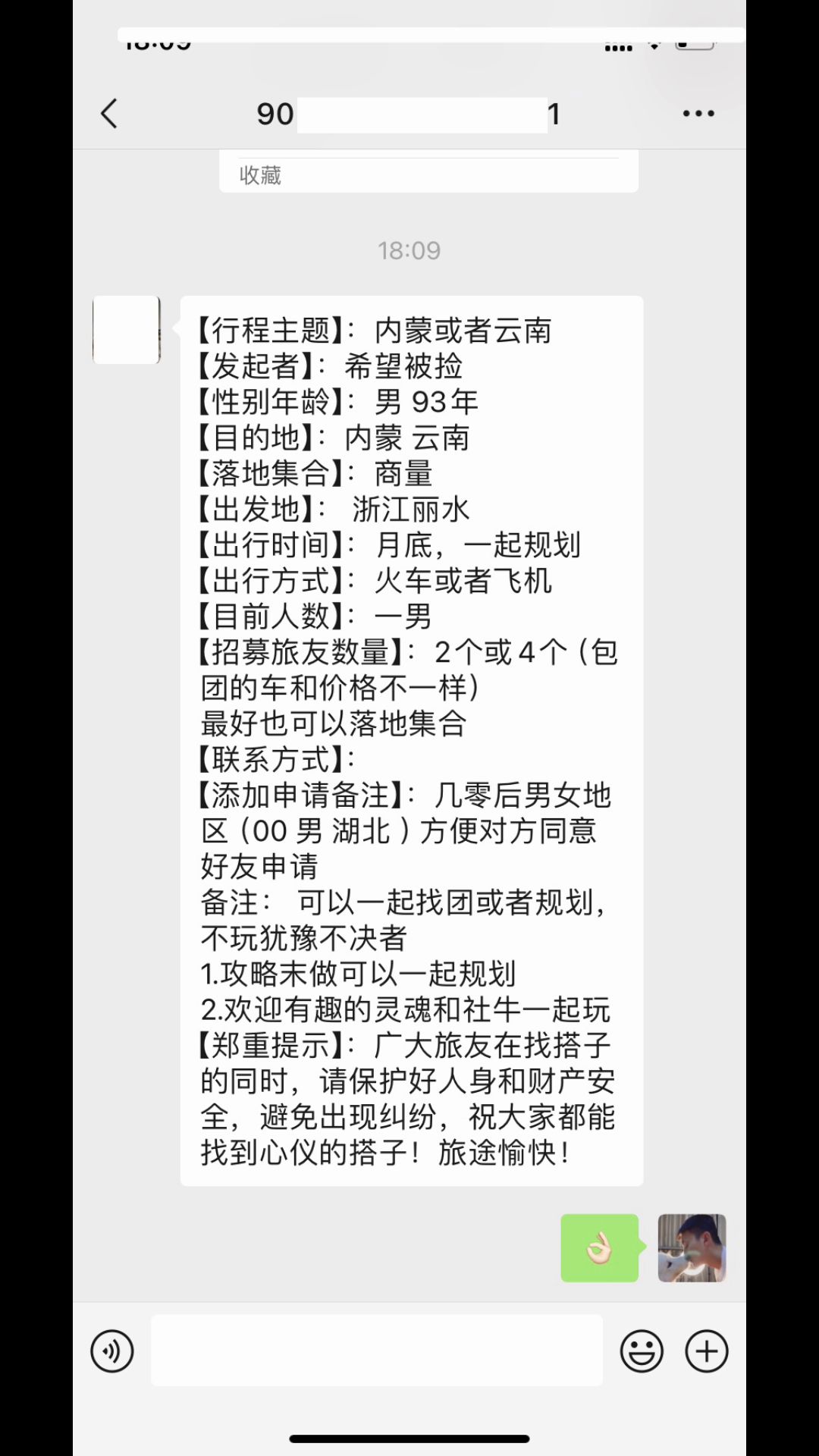This screenshot has width=819, height=1456.
Task: Open the plus attachment menu
Action: point(707,1351)
